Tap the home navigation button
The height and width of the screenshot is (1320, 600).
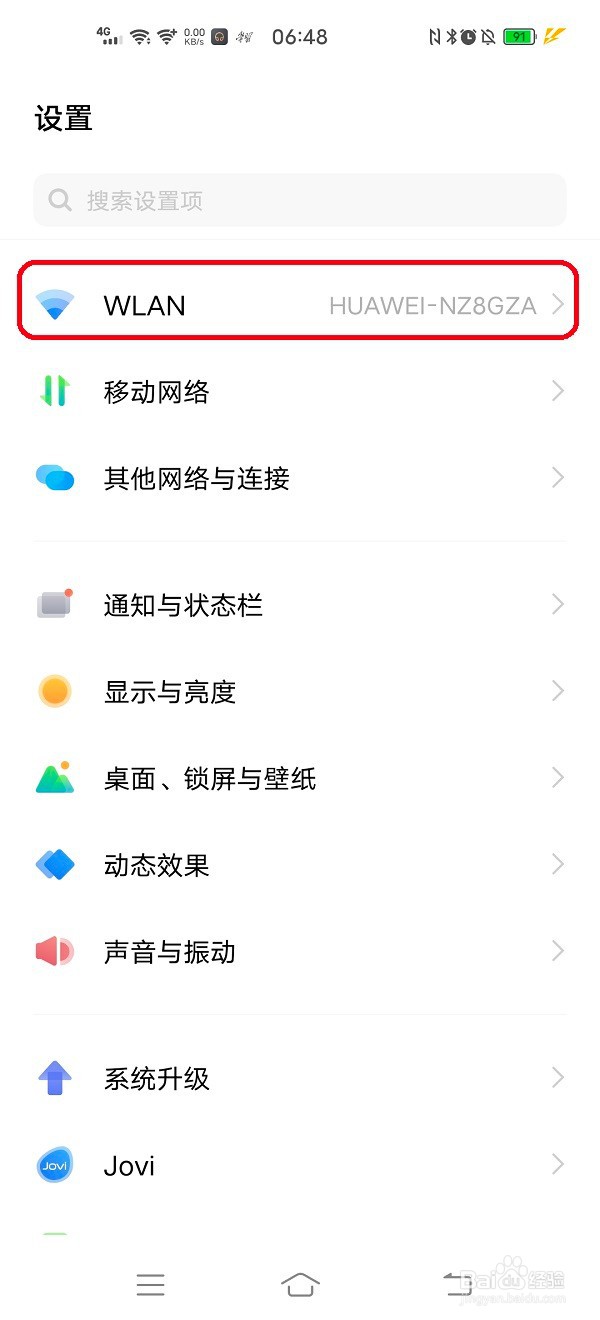click(x=300, y=1284)
